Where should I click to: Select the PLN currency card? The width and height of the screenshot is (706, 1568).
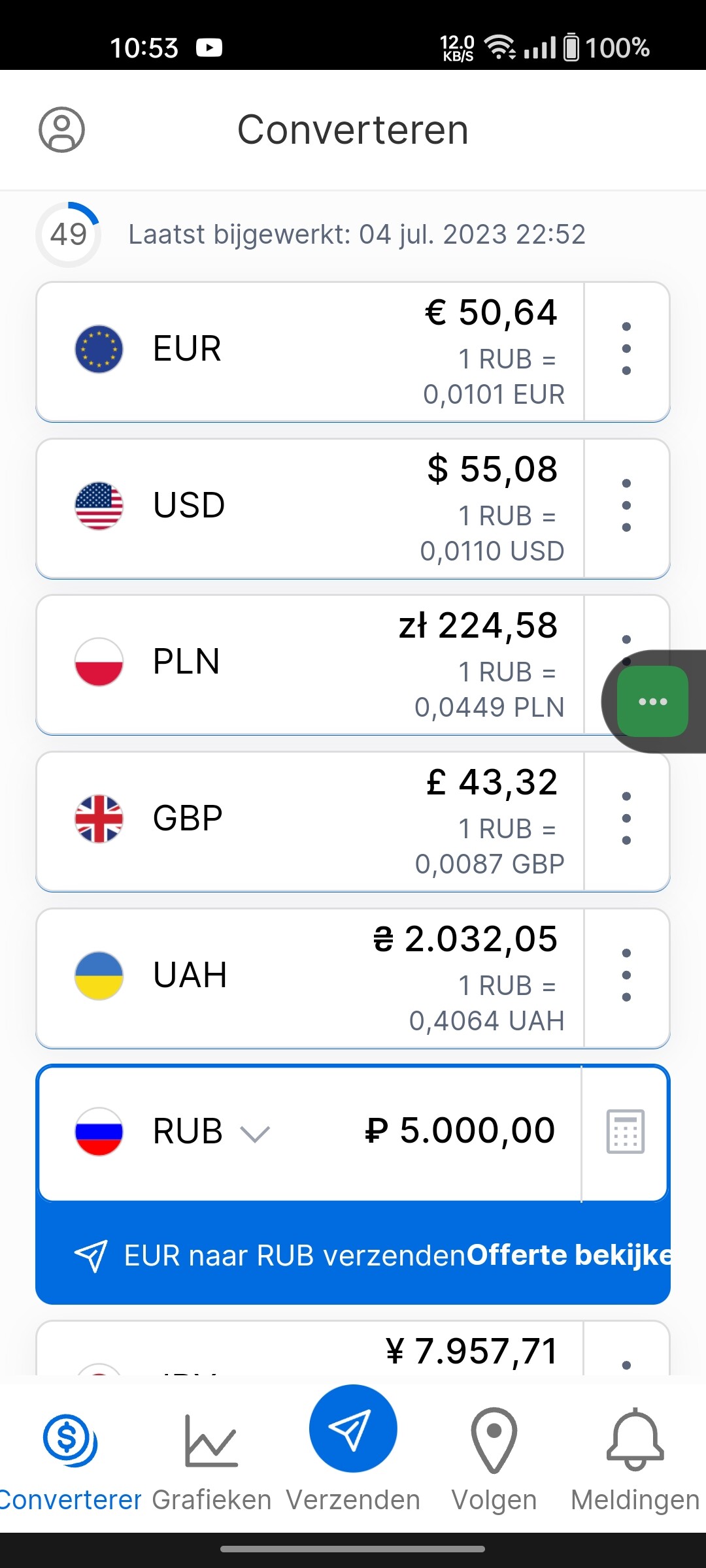(x=310, y=665)
